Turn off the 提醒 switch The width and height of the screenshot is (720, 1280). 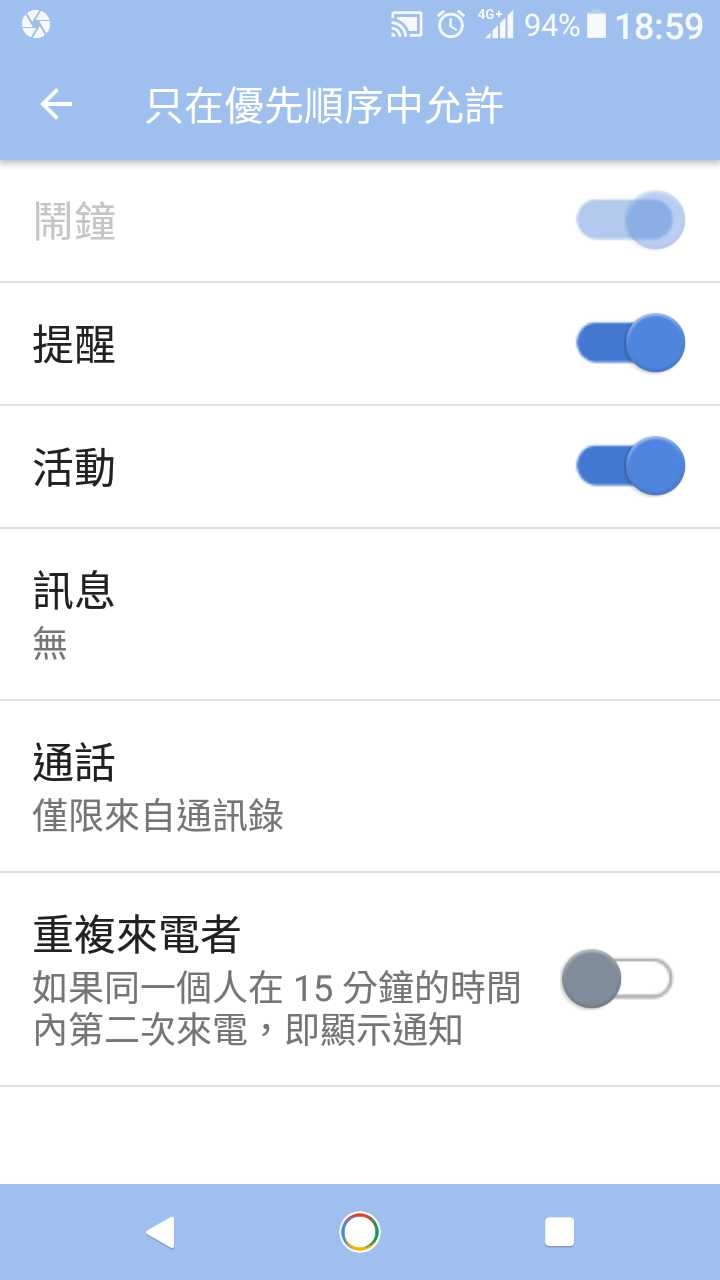tap(630, 344)
